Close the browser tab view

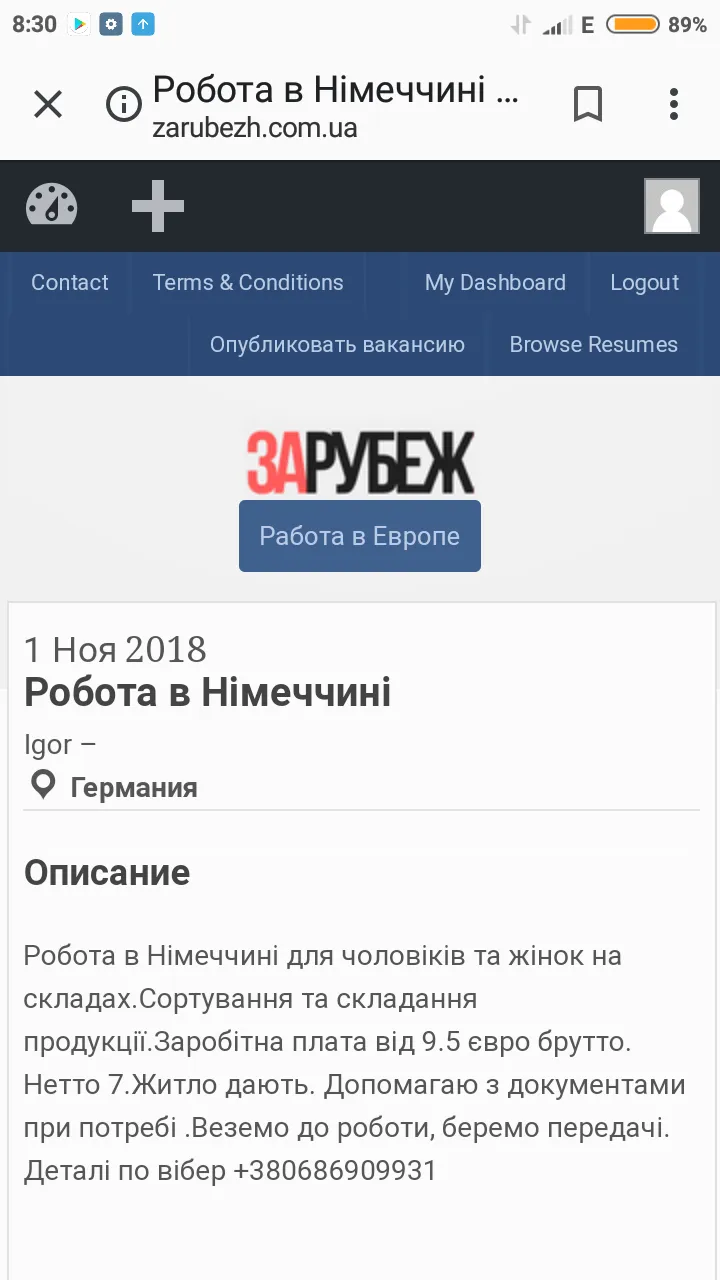pyautogui.click(x=48, y=104)
